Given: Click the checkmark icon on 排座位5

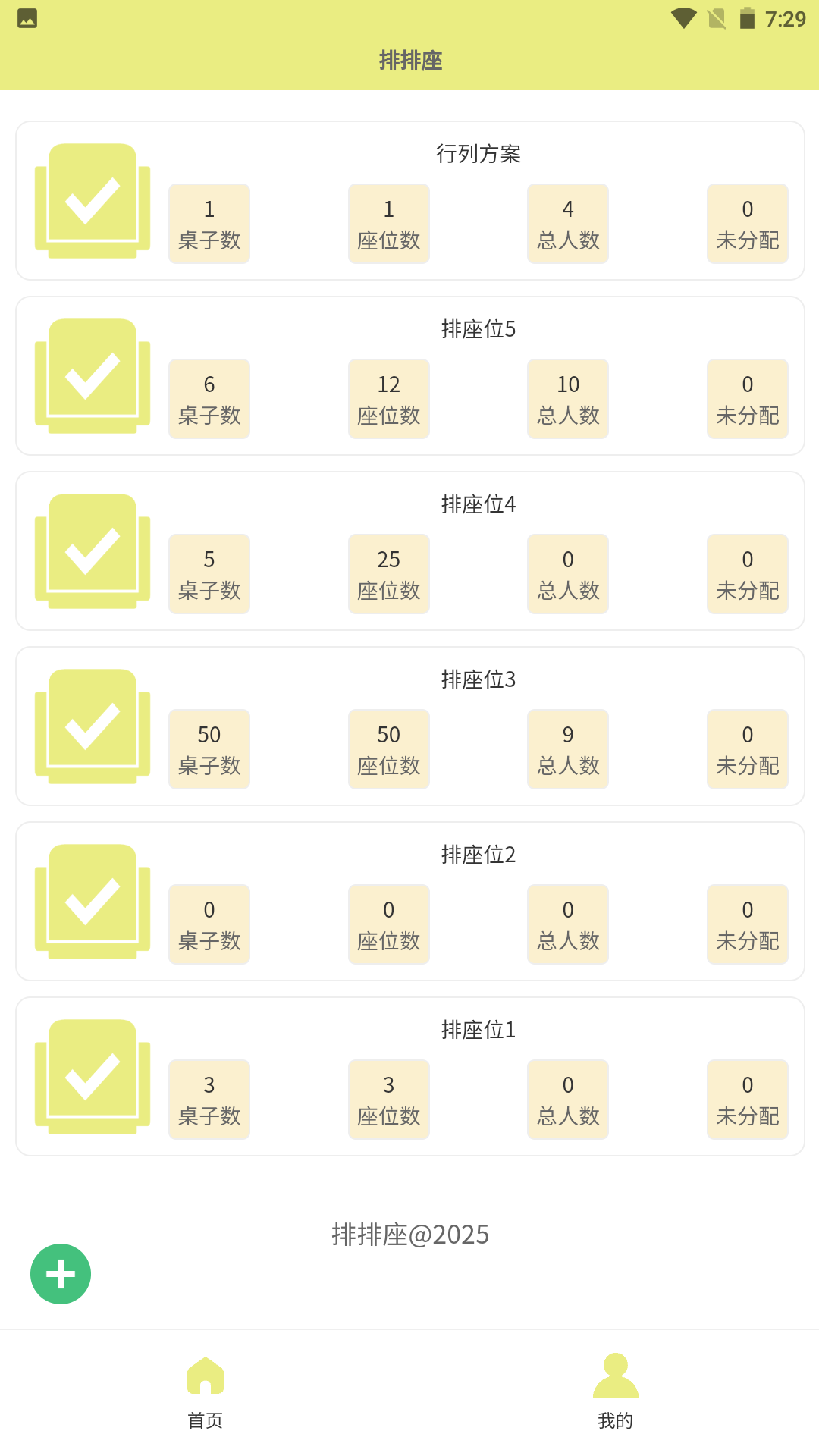Looking at the screenshot, I should [93, 374].
